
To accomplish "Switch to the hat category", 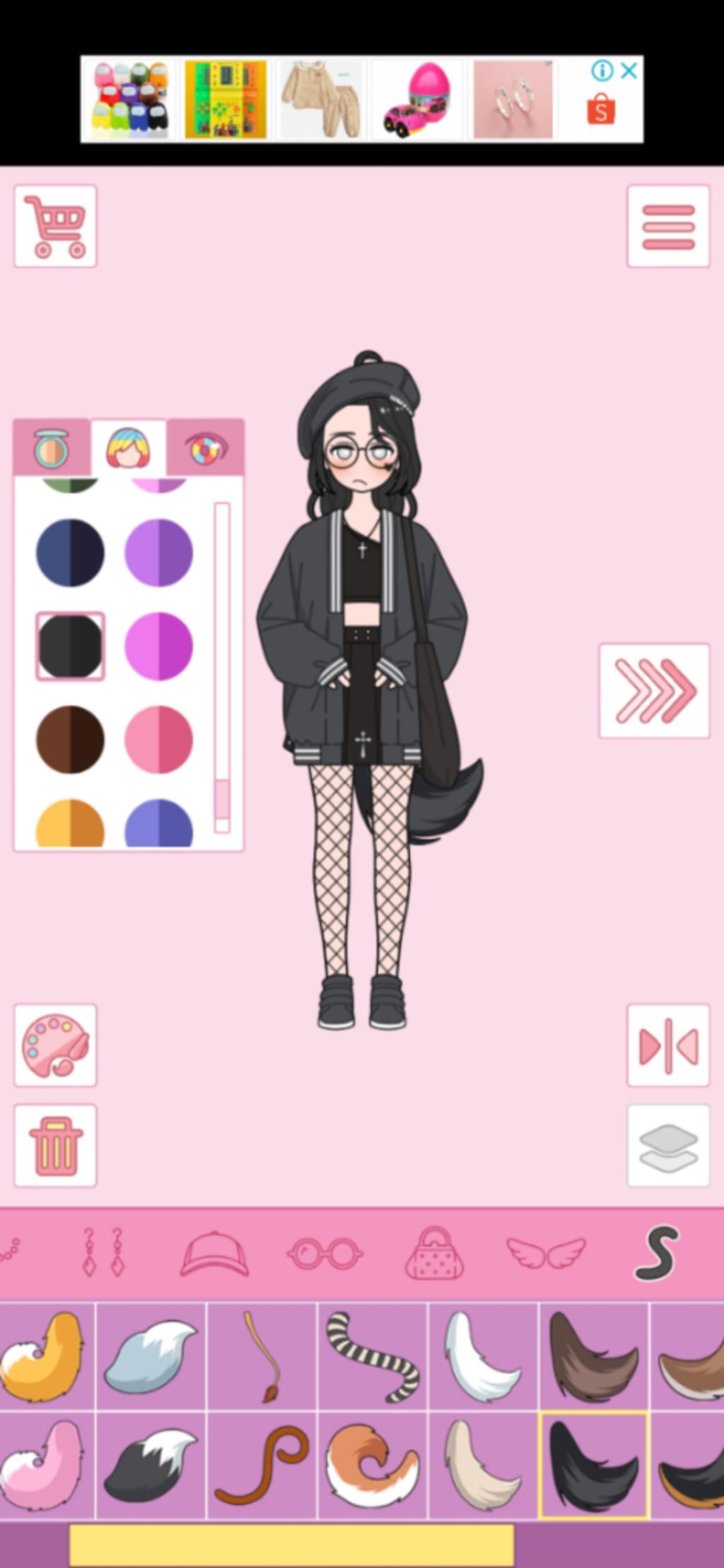I will (x=214, y=1254).
